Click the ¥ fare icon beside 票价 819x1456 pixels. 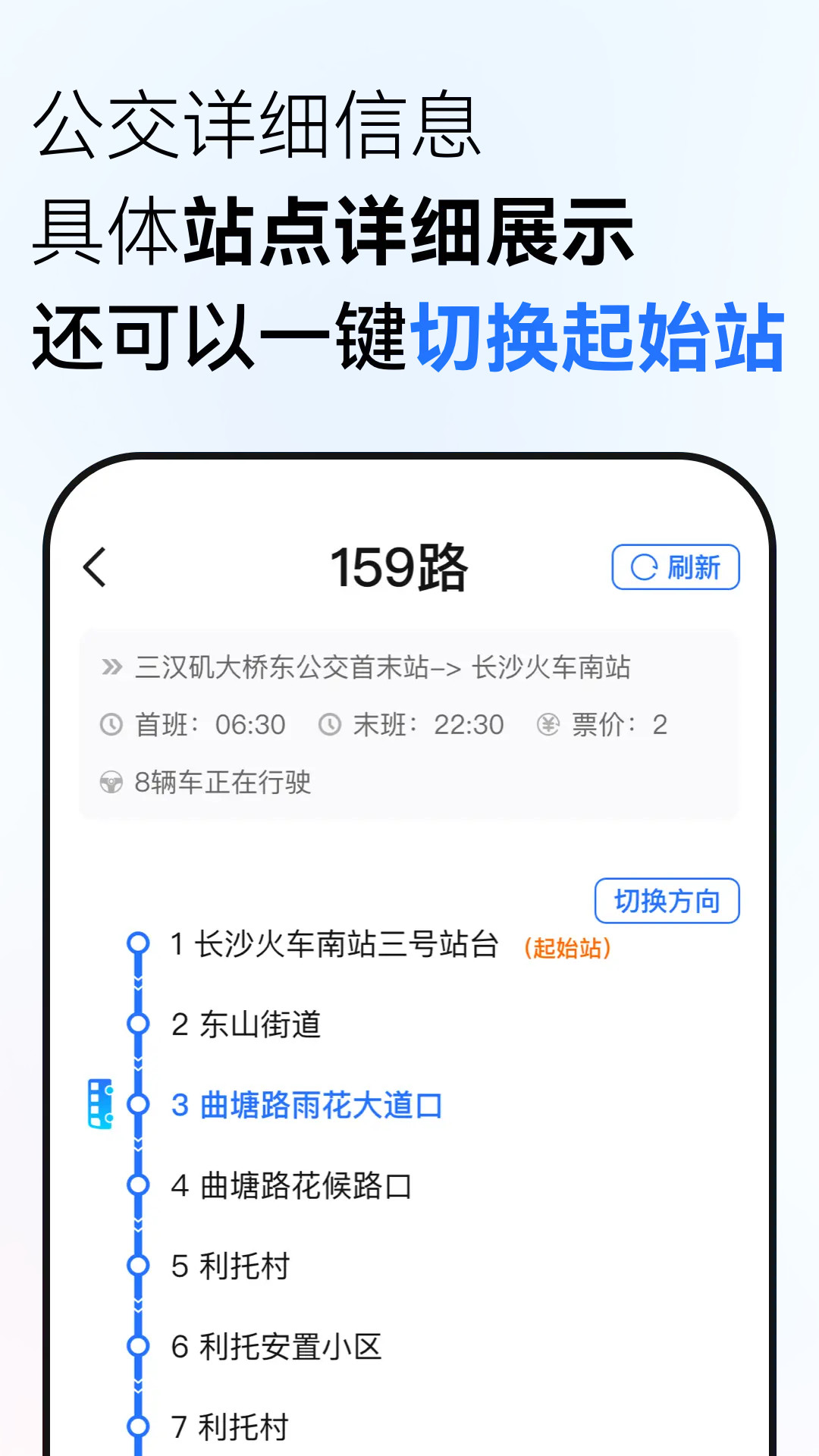tap(548, 726)
